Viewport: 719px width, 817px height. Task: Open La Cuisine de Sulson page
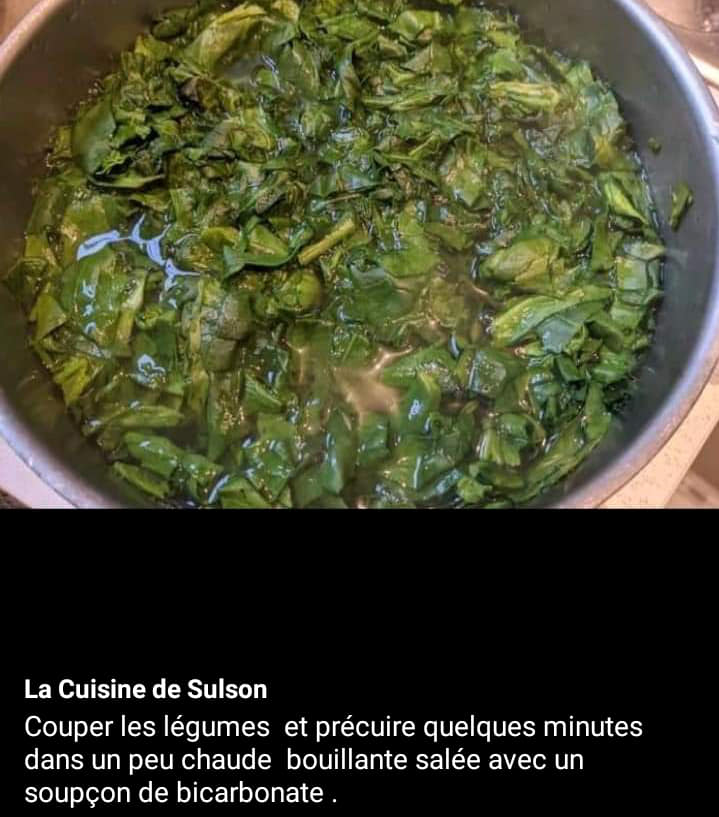(x=146, y=689)
